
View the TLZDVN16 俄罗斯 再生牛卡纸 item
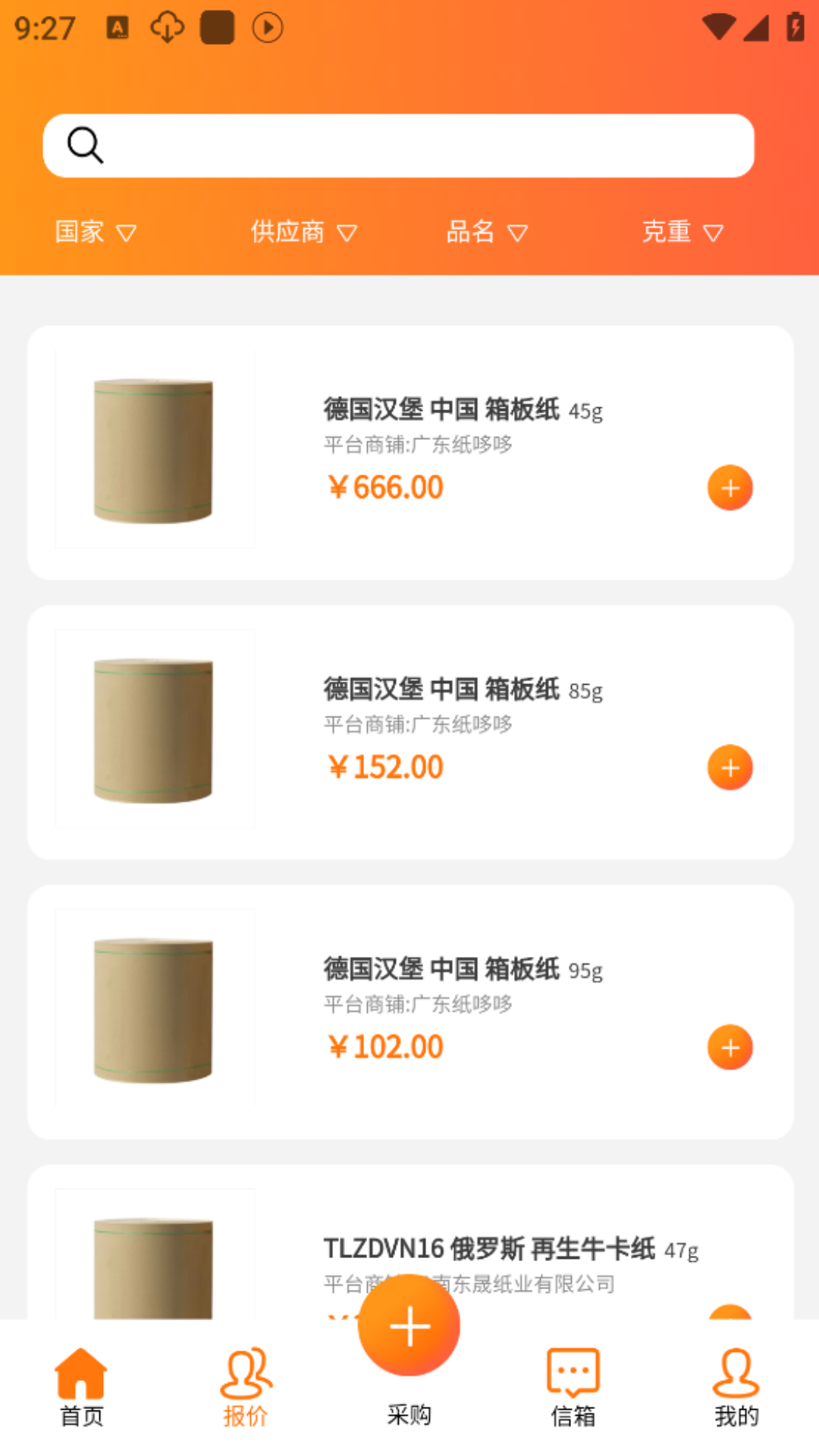(x=510, y=1247)
